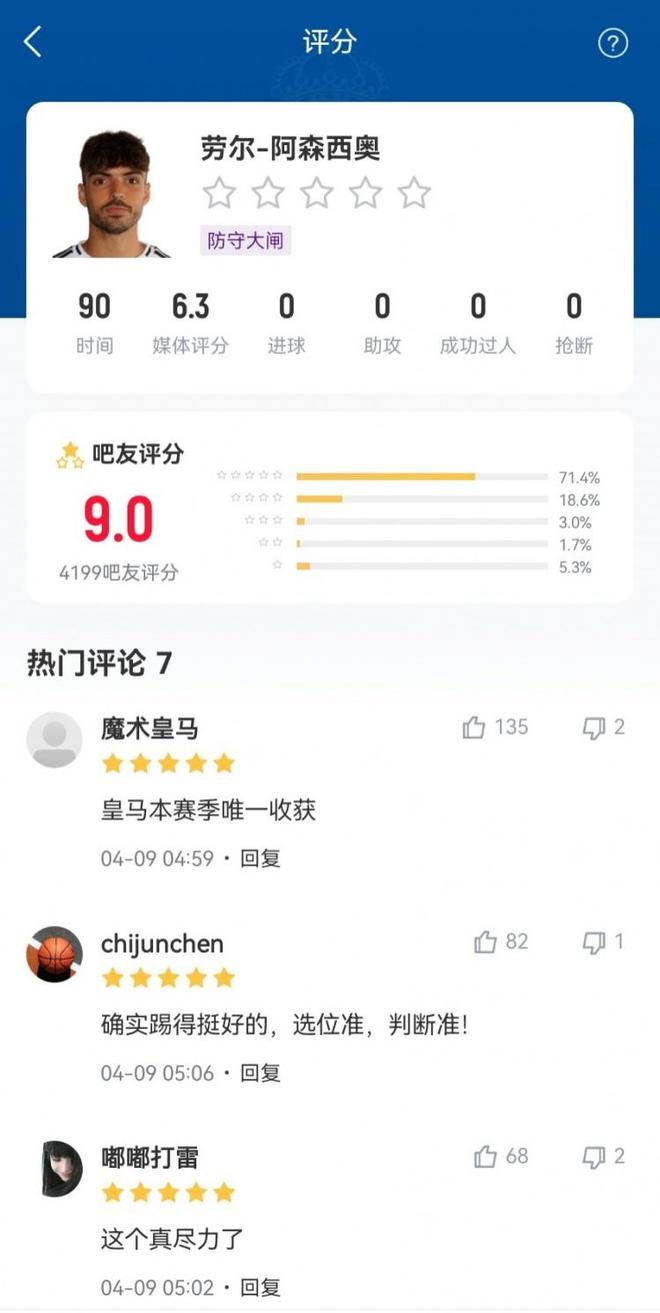Open the help question mark icon
This screenshot has width=660, height=1313.
[x=612, y=43]
